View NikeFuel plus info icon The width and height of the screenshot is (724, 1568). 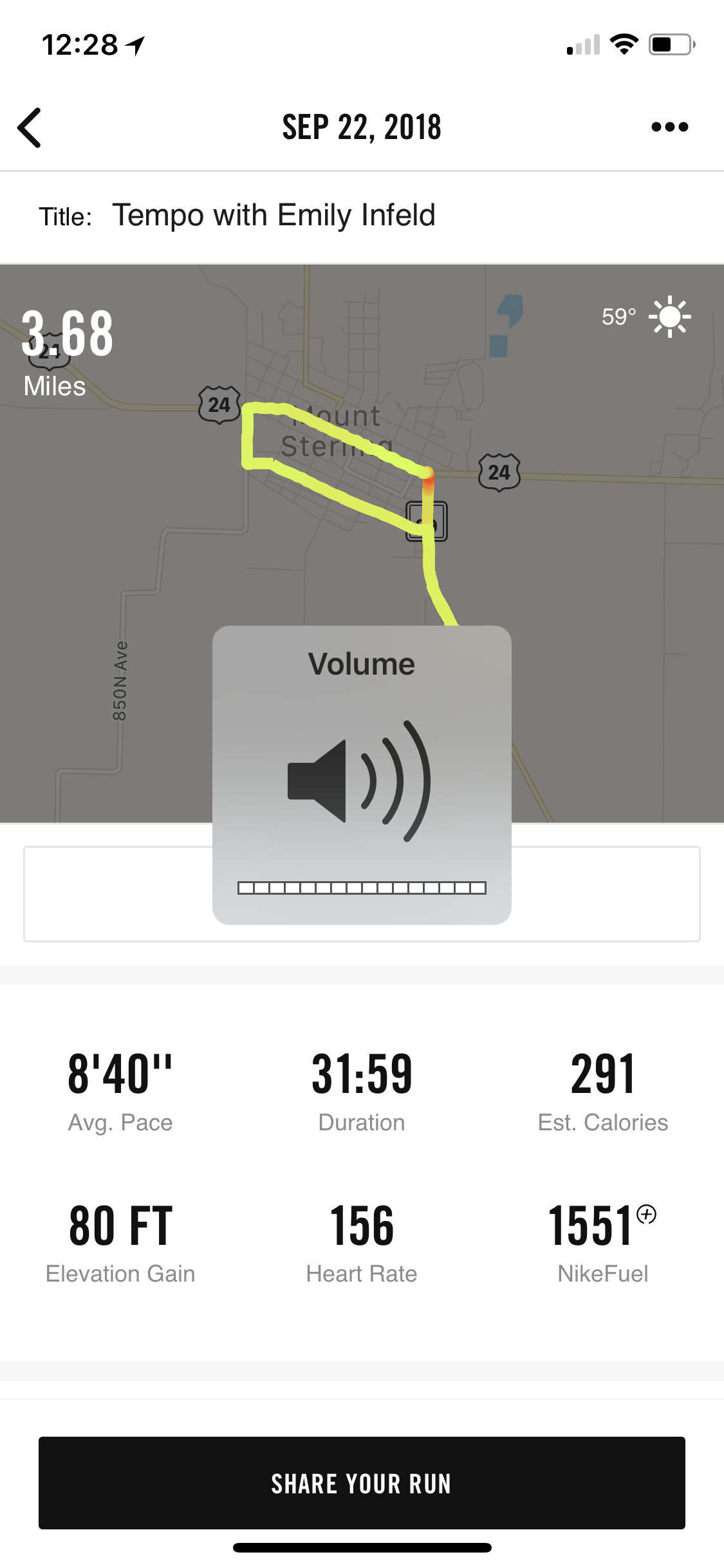click(646, 1215)
